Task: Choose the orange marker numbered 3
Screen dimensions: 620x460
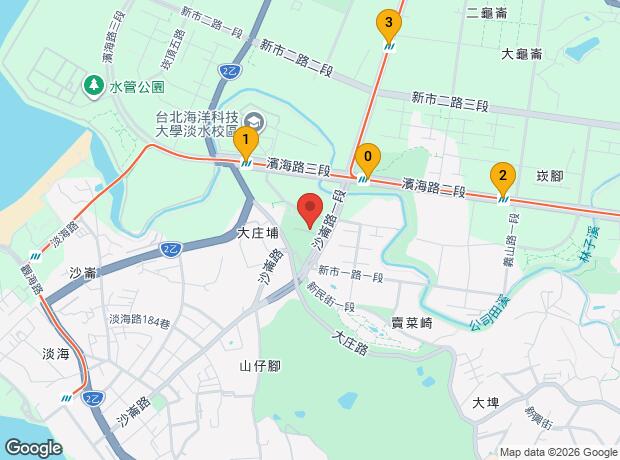Action: (x=389, y=23)
